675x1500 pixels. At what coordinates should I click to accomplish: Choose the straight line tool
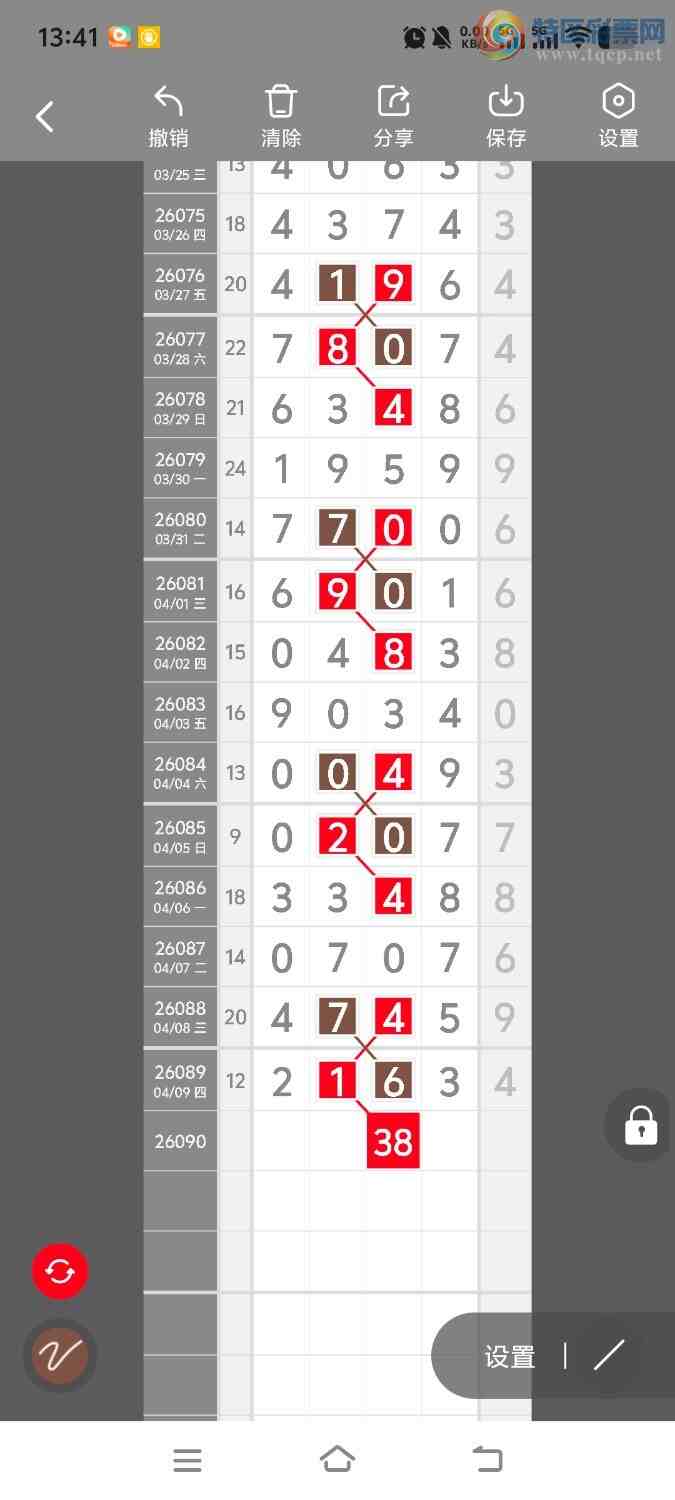pos(608,1356)
